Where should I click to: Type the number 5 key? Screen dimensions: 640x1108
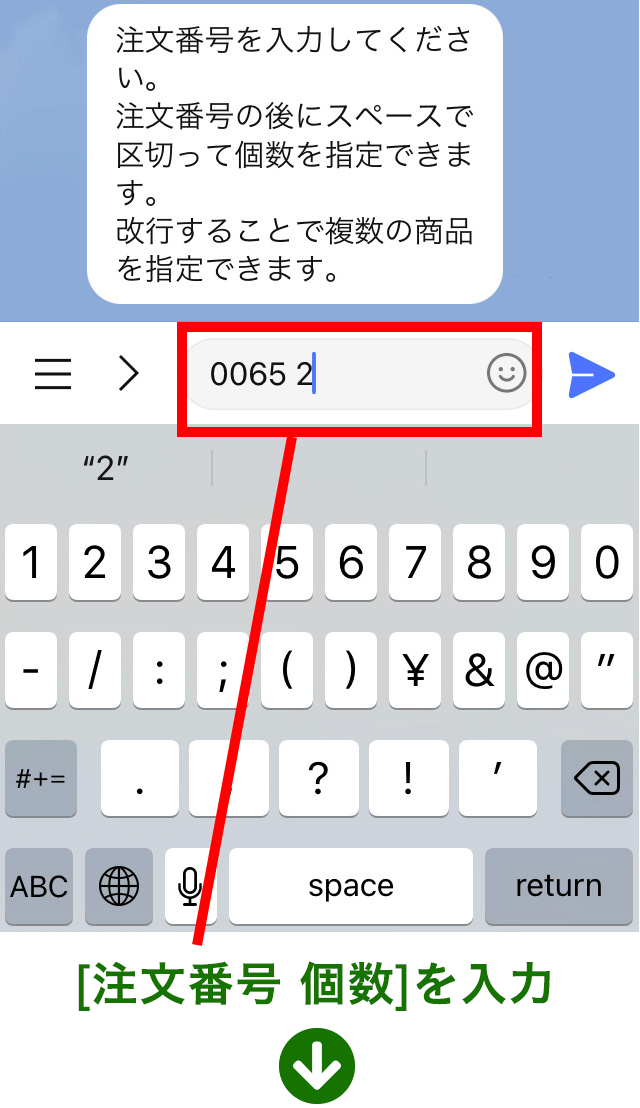click(287, 562)
